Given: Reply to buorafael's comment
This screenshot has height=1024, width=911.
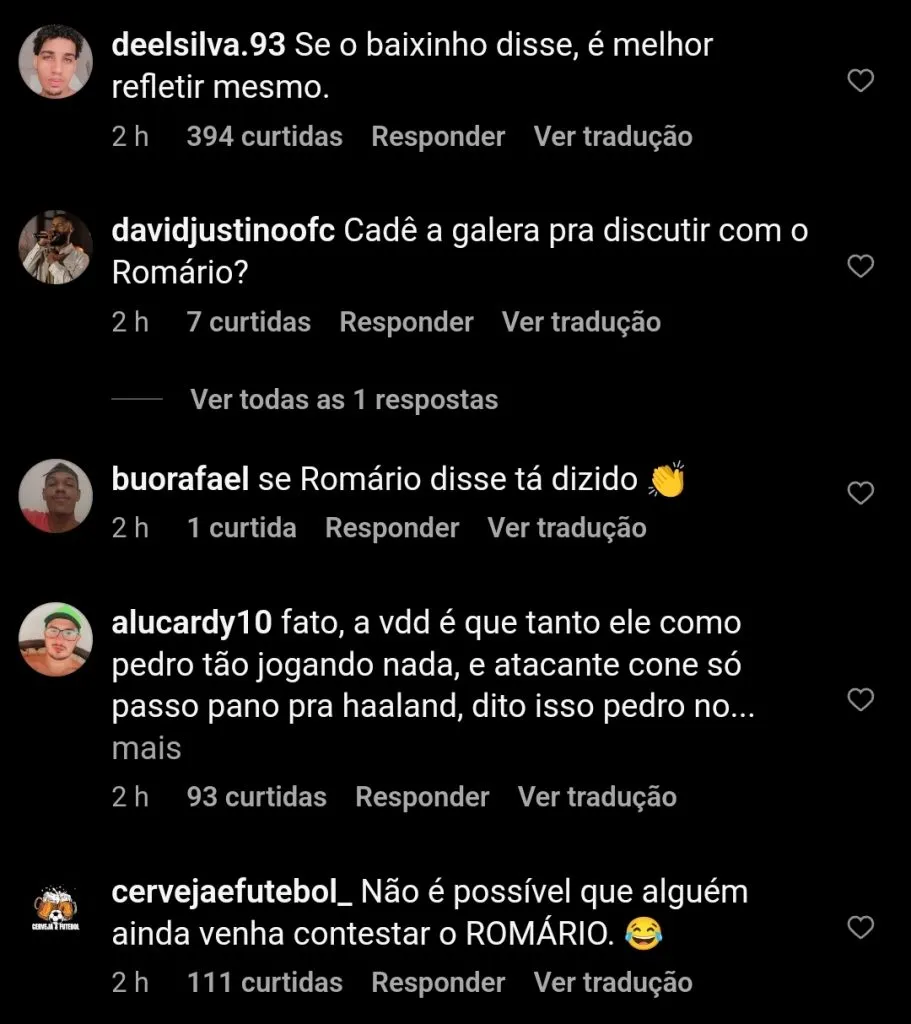Looking at the screenshot, I should pyautogui.click(x=392, y=528).
